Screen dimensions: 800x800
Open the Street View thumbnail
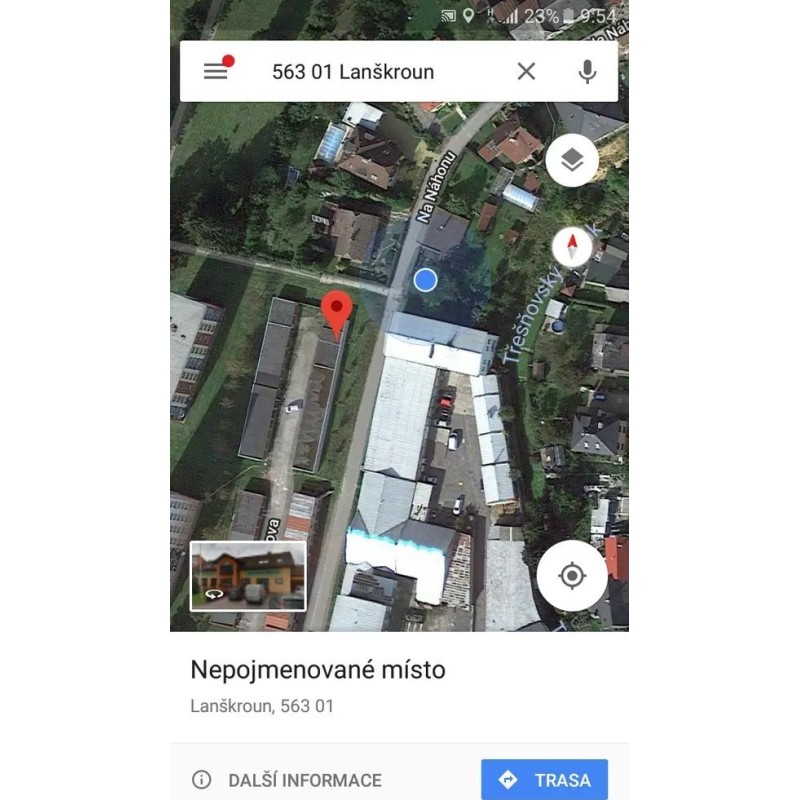tap(247, 575)
